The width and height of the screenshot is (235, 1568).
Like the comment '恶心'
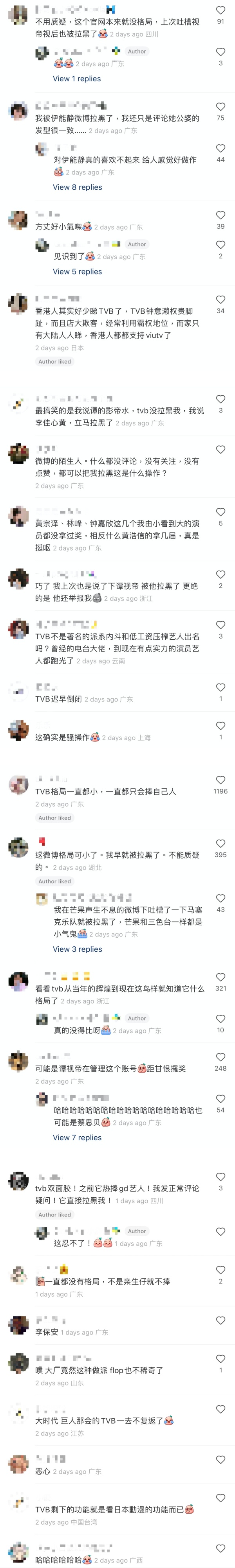[221, 1460]
